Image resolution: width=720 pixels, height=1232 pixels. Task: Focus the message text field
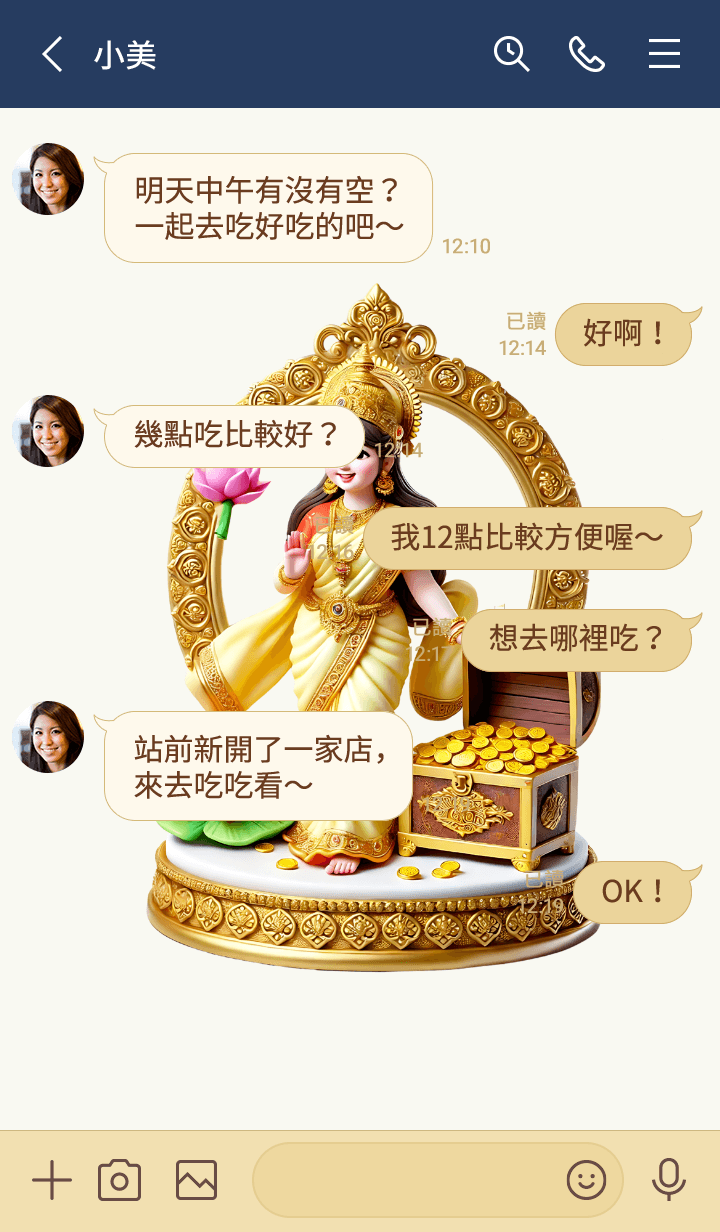tap(405, 1181)
